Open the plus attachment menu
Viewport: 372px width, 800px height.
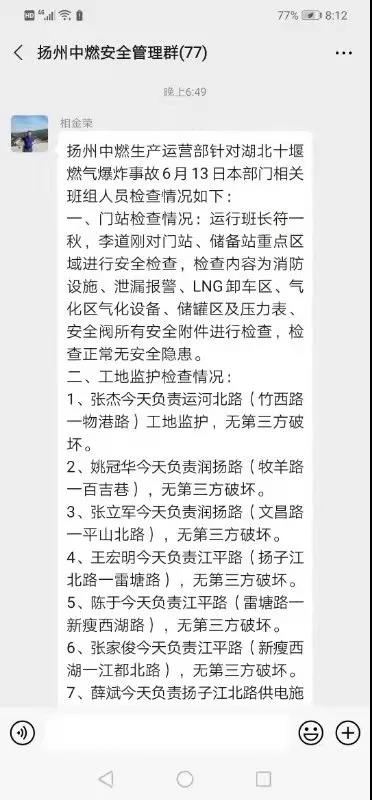tap(348, 733)
